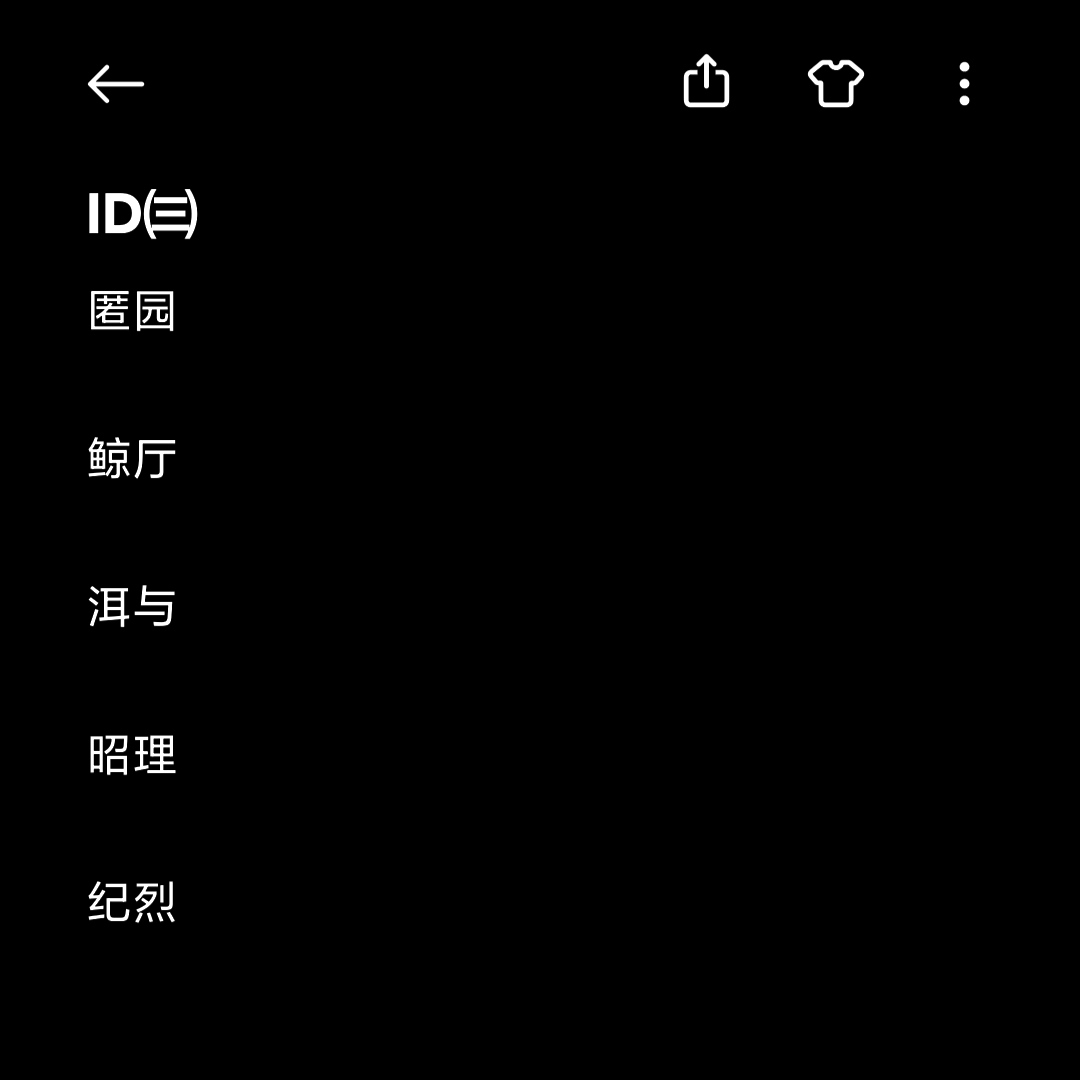The height and width of the screenshot is (1080, 1080).
Task: Tap the note title ID(三) to edit
Action: pyautogui.click(x=143, y=214)
